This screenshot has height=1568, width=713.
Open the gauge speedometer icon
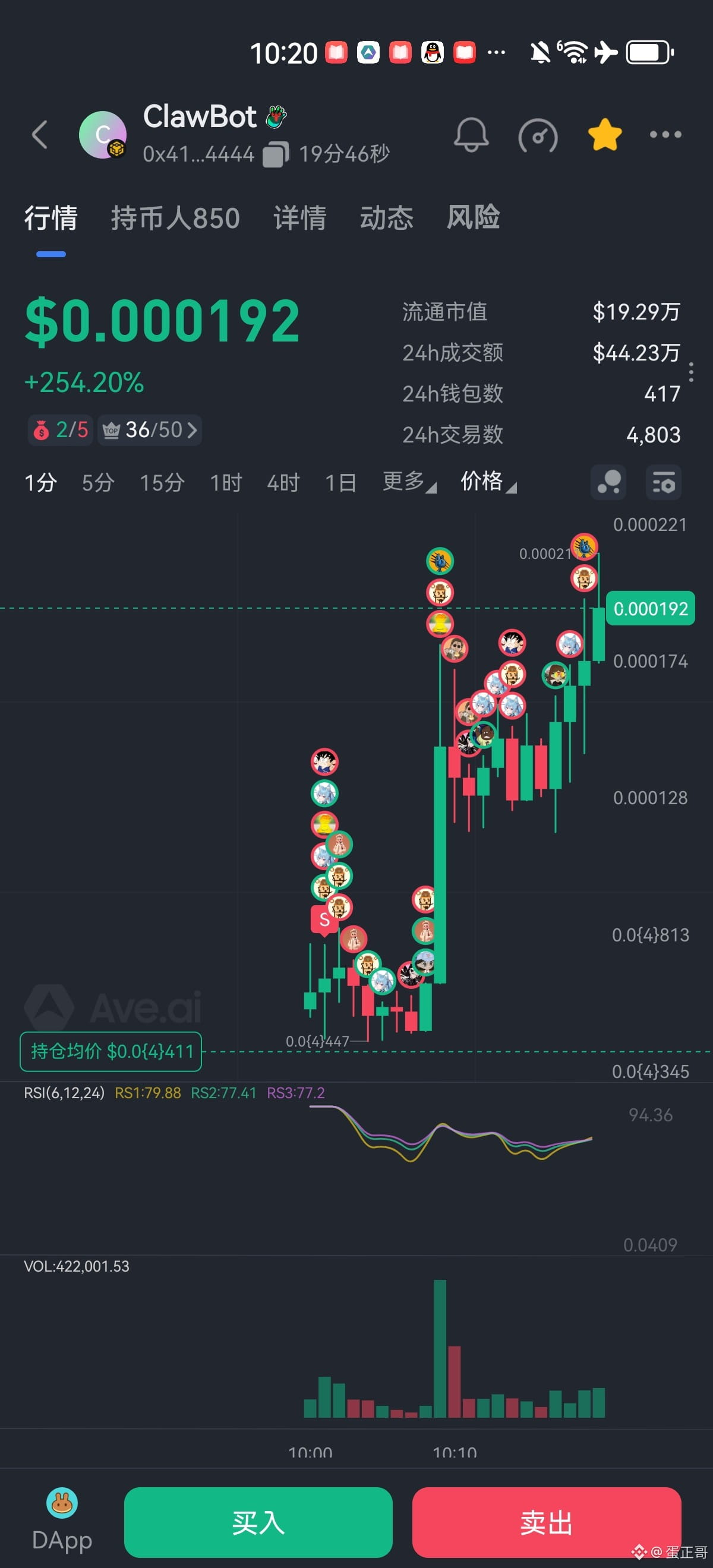[x=538, y=135]
